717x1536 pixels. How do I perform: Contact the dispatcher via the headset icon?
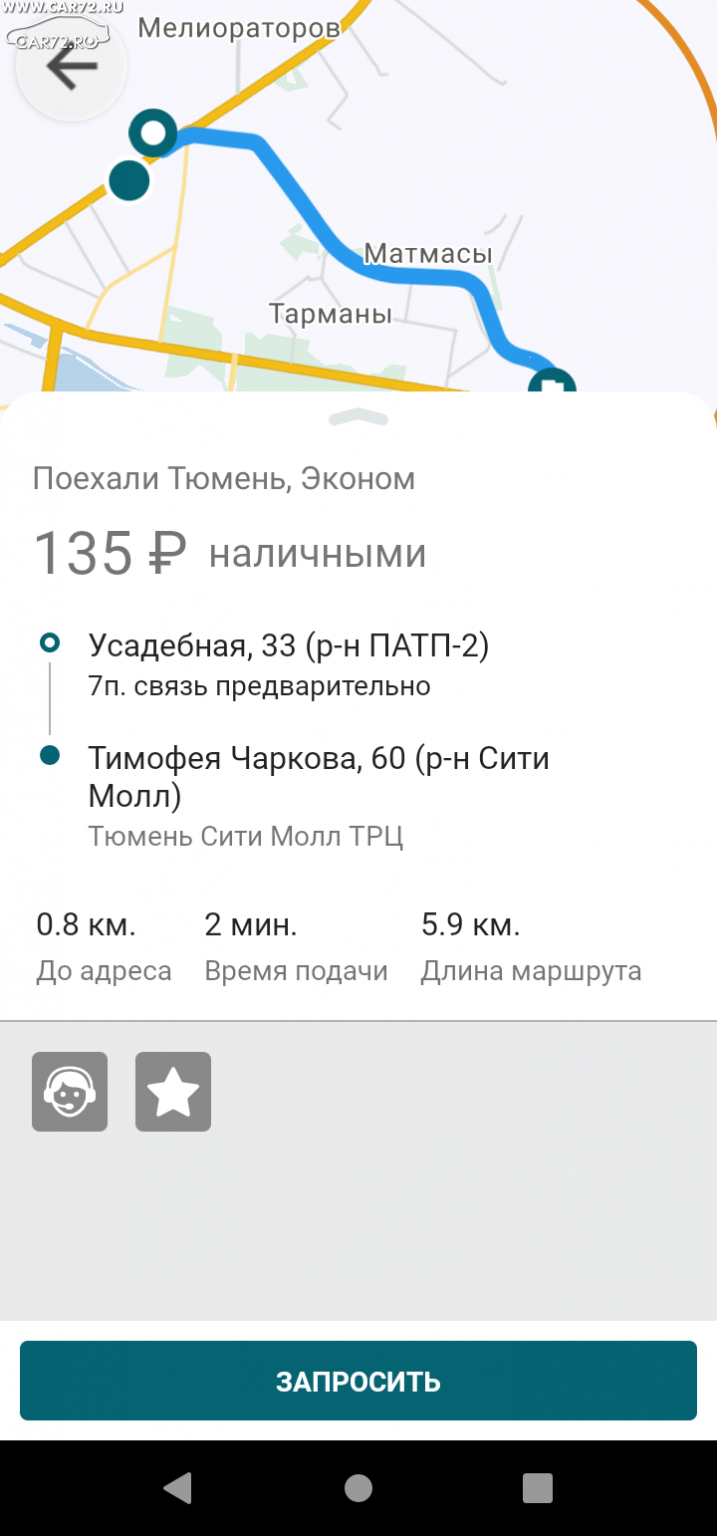pyautogui.click(x=69, y=1091)
